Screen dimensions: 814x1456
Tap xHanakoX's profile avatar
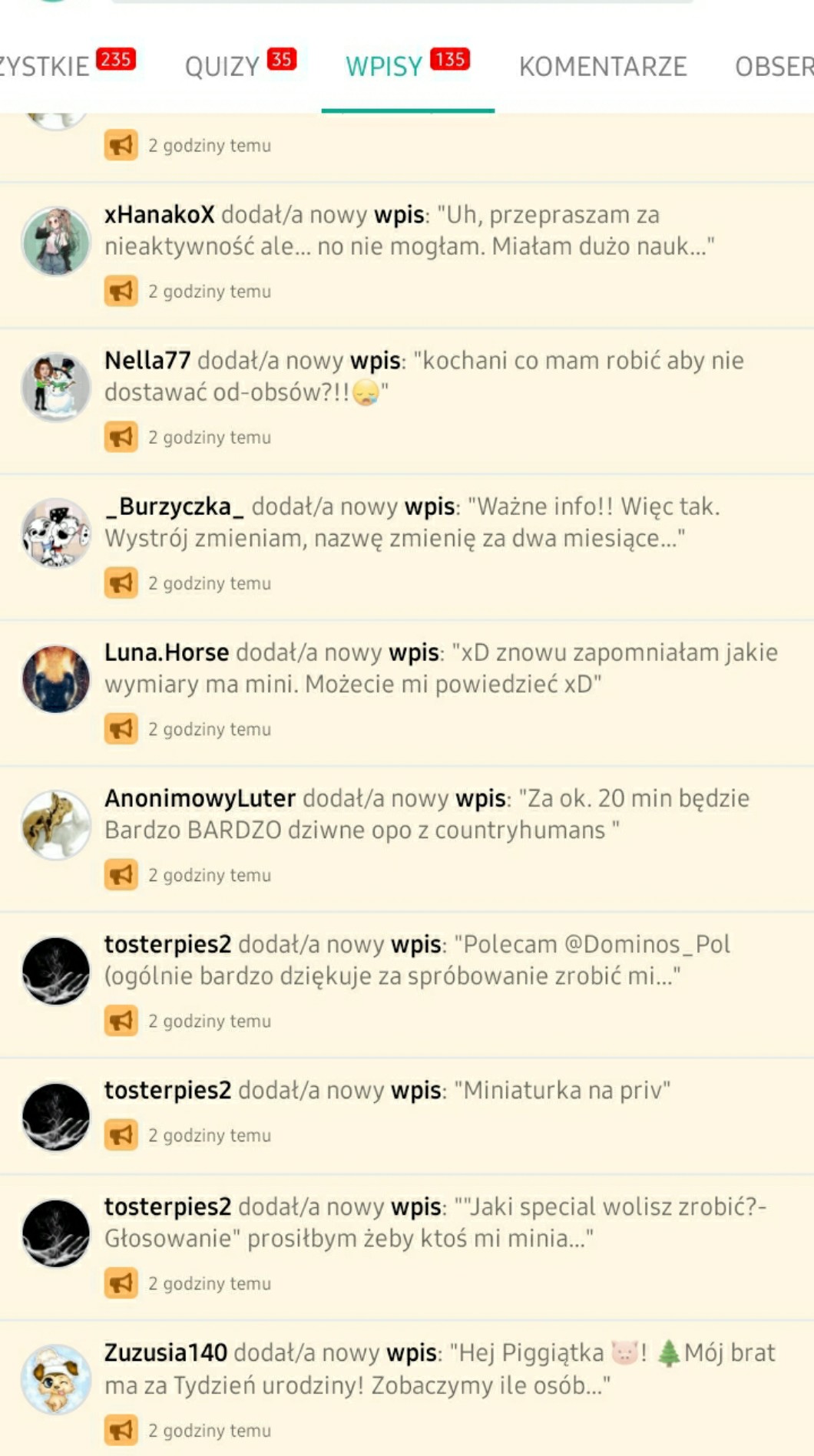click(56, 241)
